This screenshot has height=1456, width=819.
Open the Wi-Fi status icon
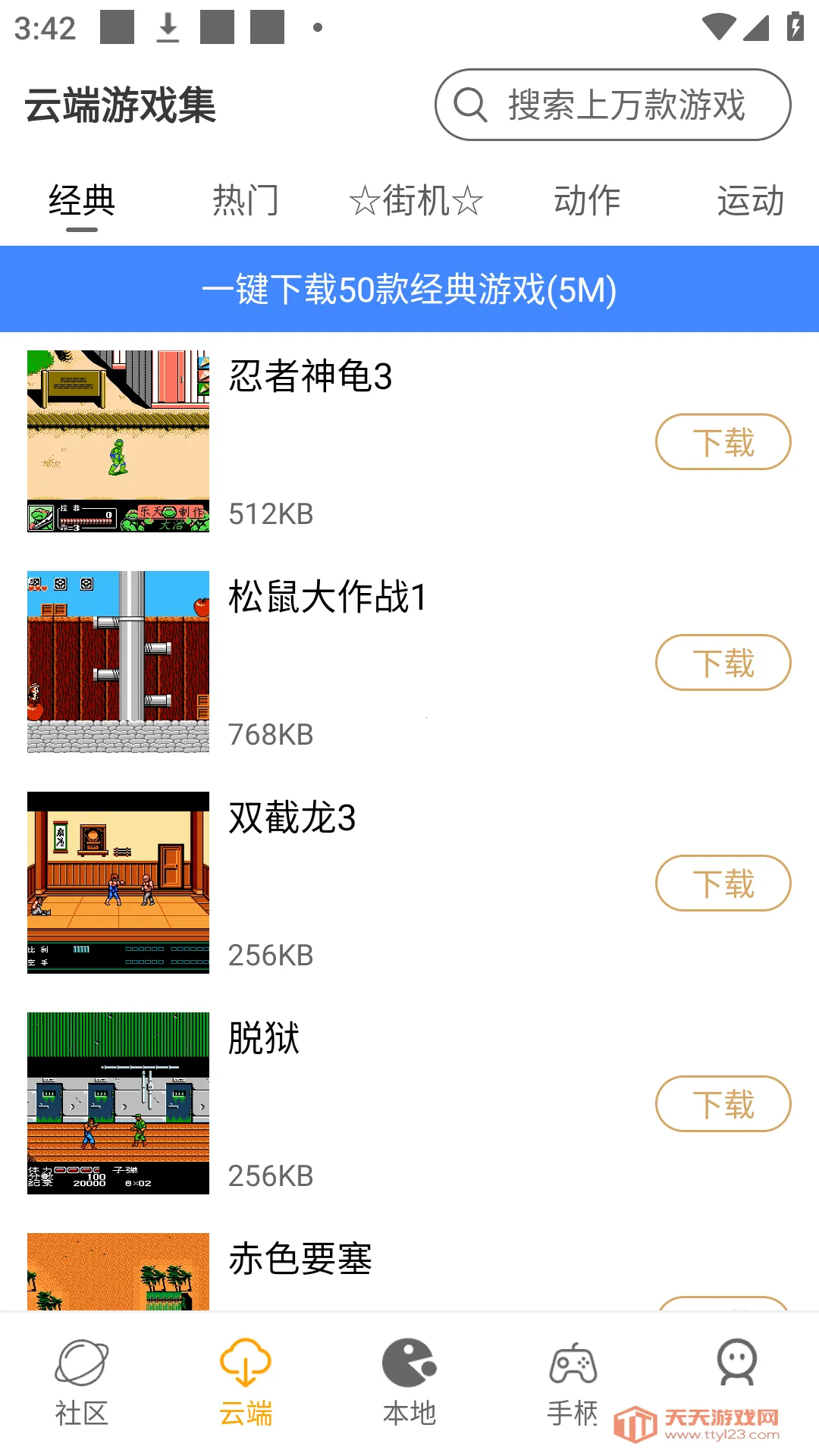[x=717, y=25]
